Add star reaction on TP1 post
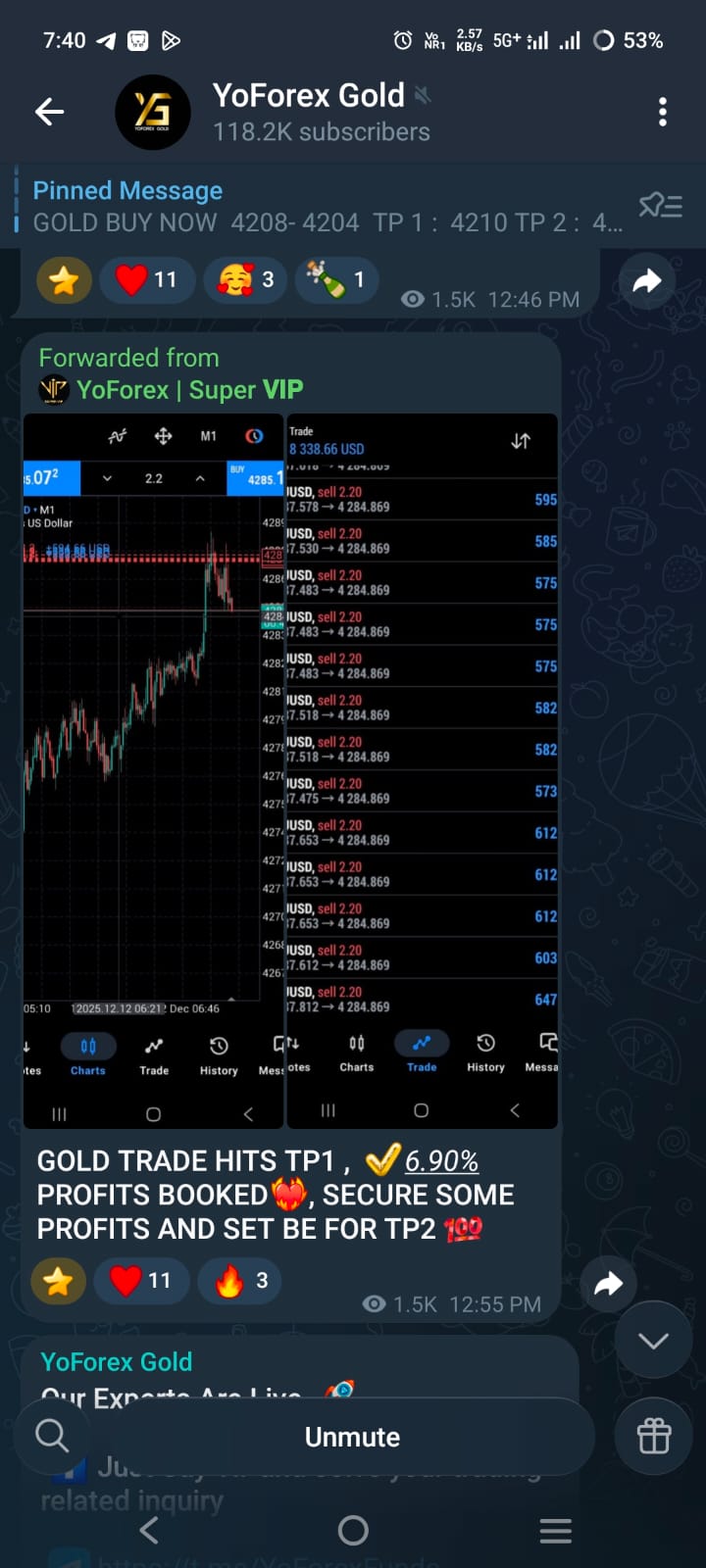 tap(58, 1281)
